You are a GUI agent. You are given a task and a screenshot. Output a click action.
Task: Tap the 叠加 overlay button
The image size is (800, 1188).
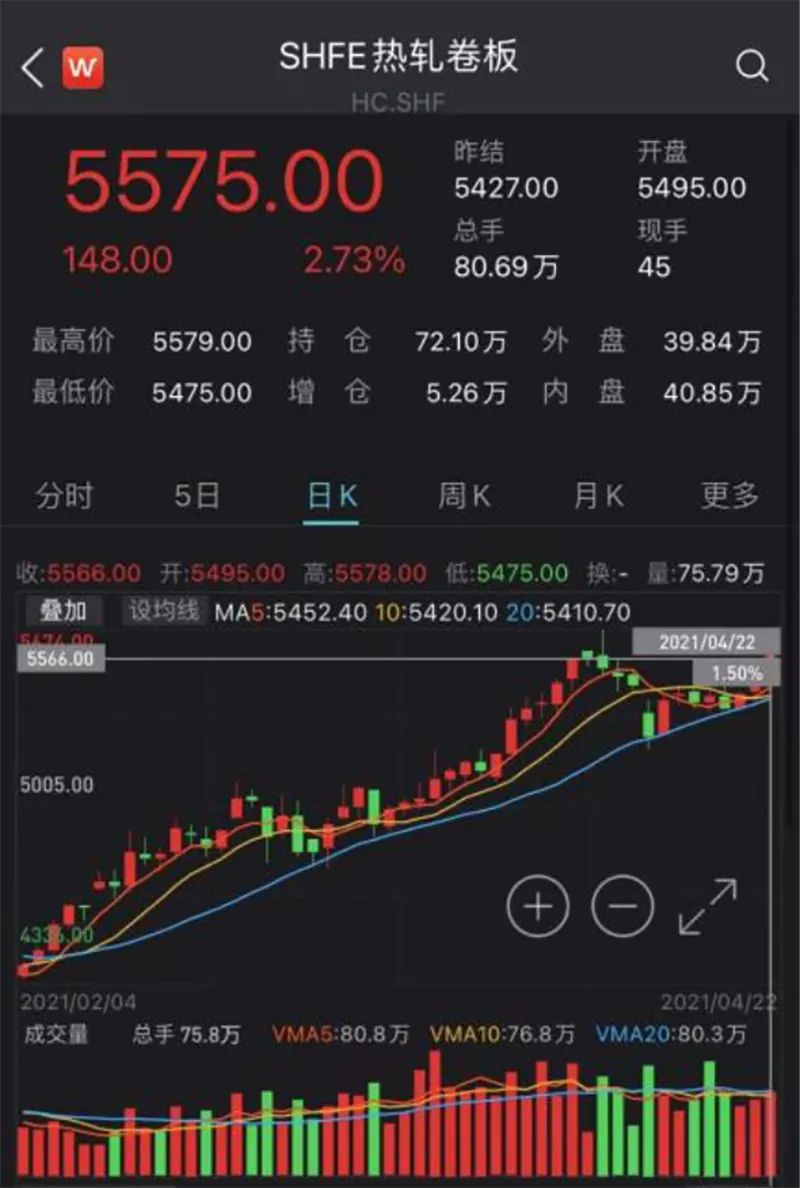click(63, 611)
